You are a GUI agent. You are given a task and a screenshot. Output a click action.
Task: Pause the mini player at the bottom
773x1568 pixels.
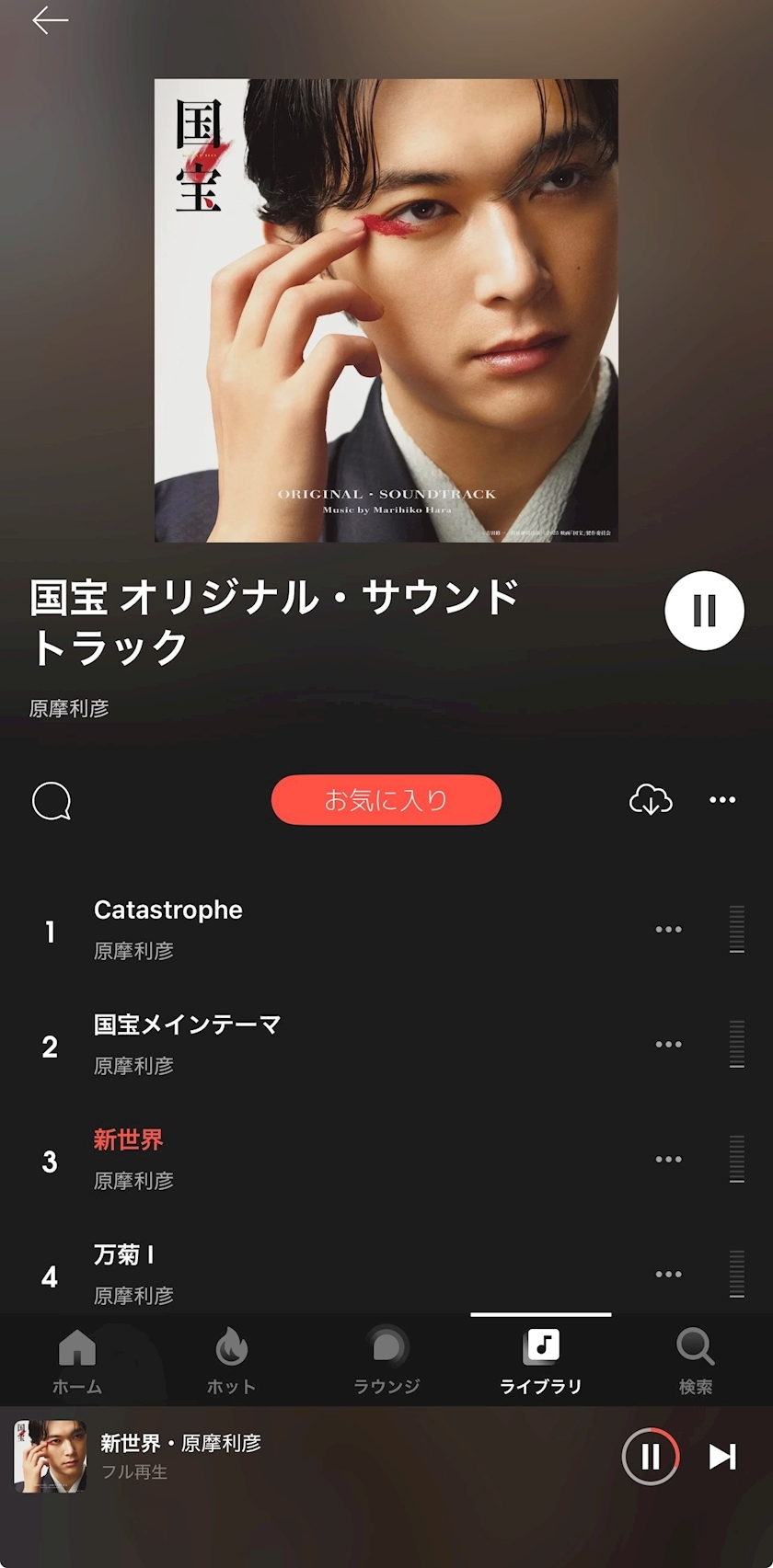[651, 1456]
